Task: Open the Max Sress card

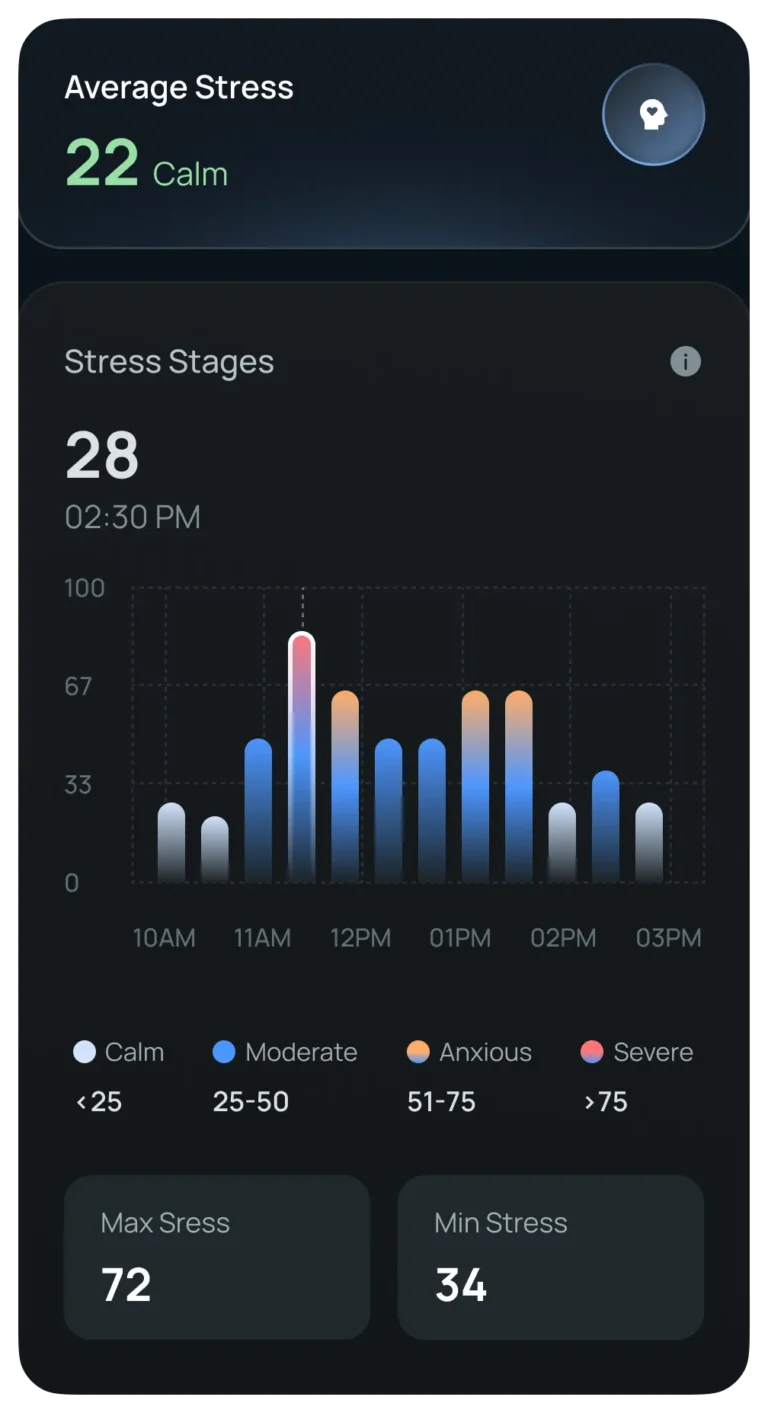Action: [217, 1257]
